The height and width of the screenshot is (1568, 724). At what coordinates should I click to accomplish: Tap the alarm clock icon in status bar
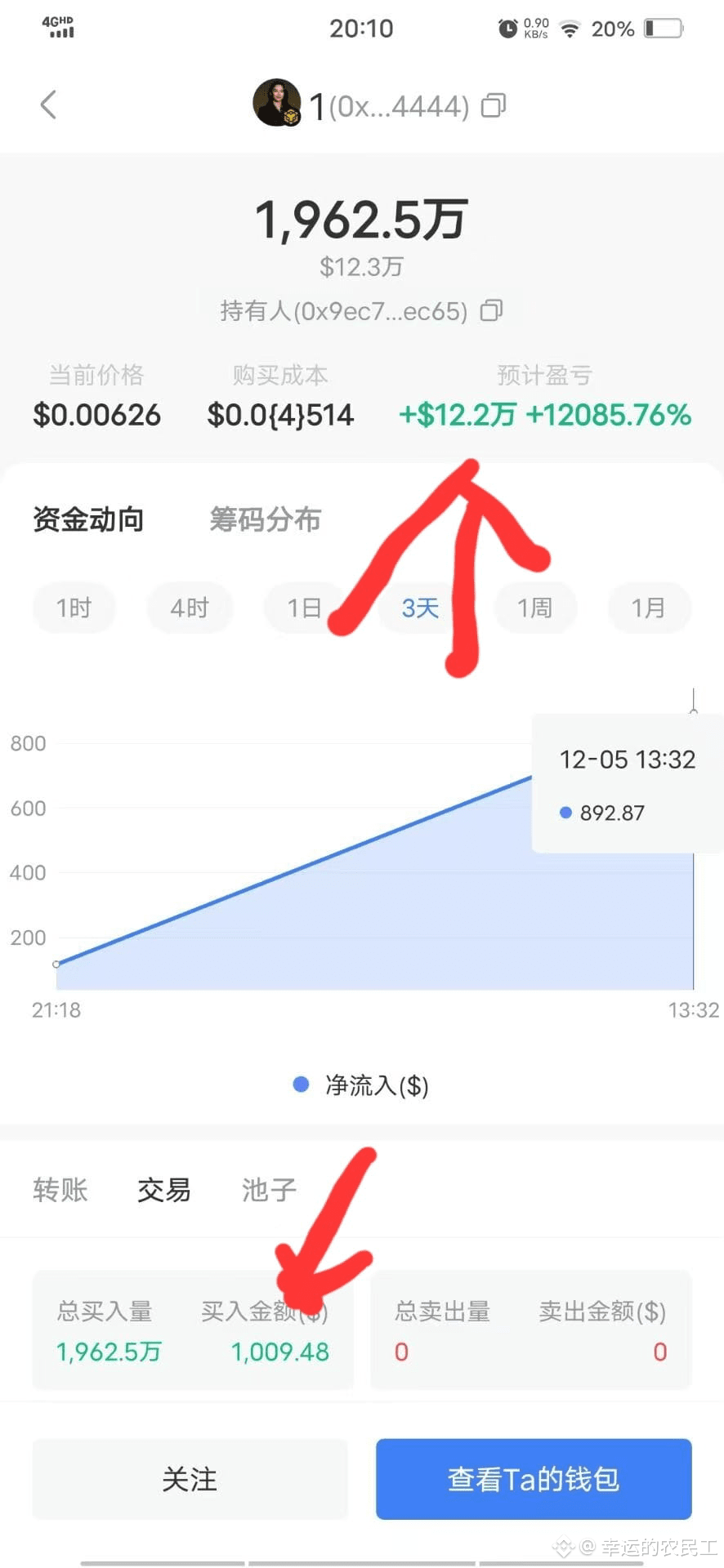tap(507, 27)
